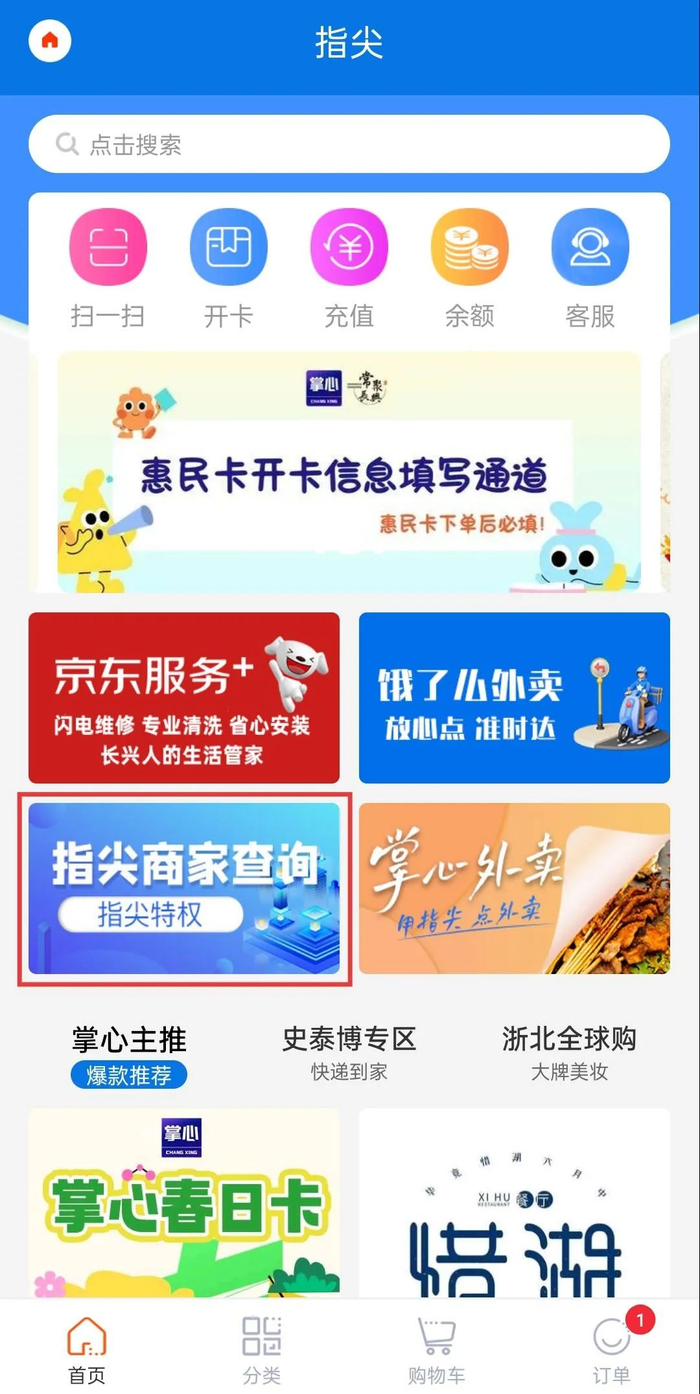
Task: Open the 京东服务+ tile
Action: 184,698
